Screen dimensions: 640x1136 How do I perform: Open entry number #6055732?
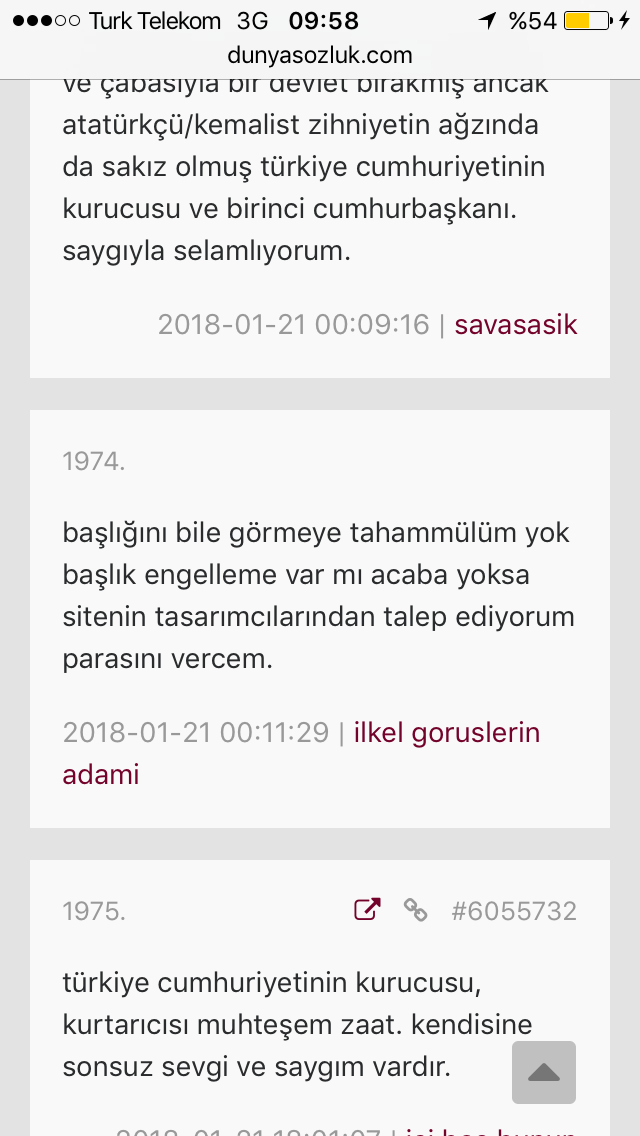pos(514,911)
